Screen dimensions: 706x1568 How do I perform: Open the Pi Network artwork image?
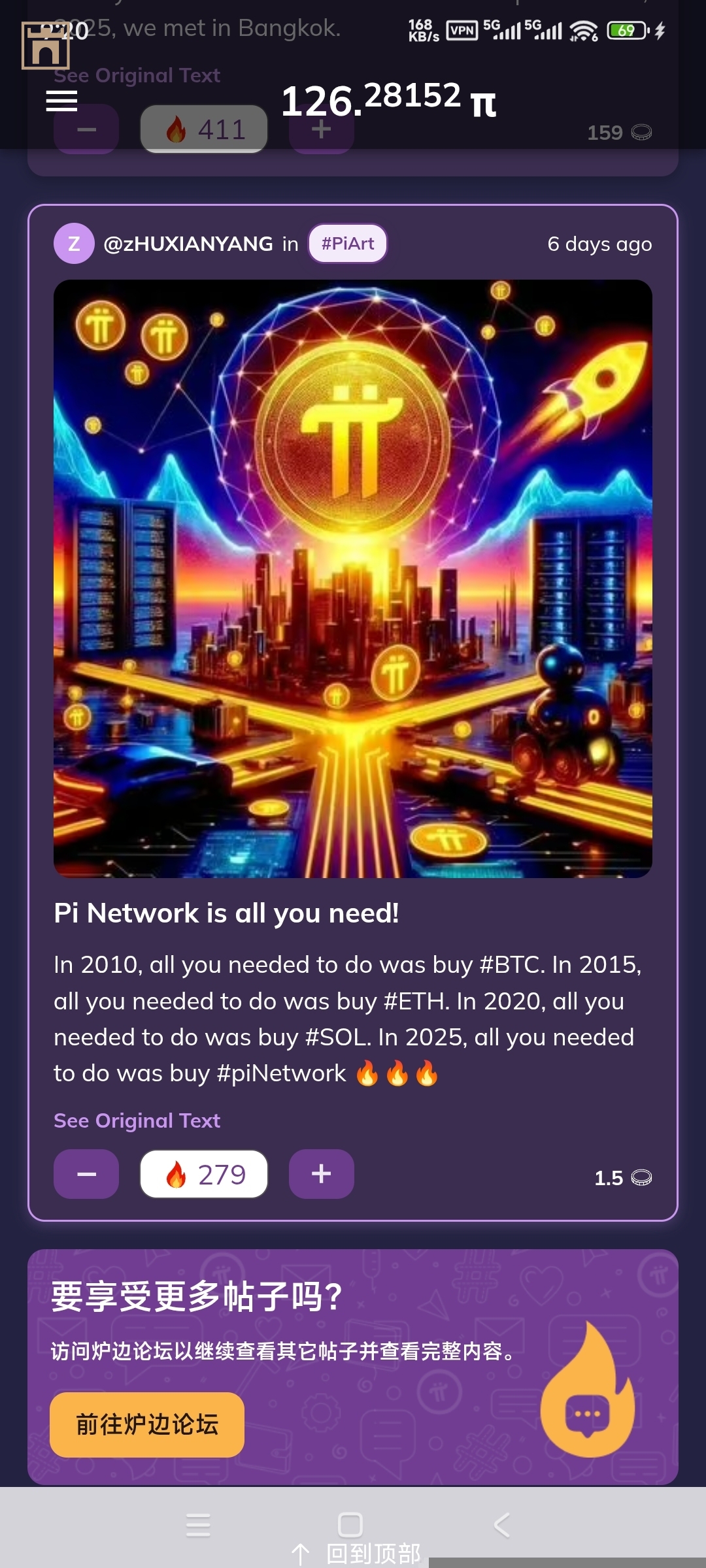click(353, 579)
